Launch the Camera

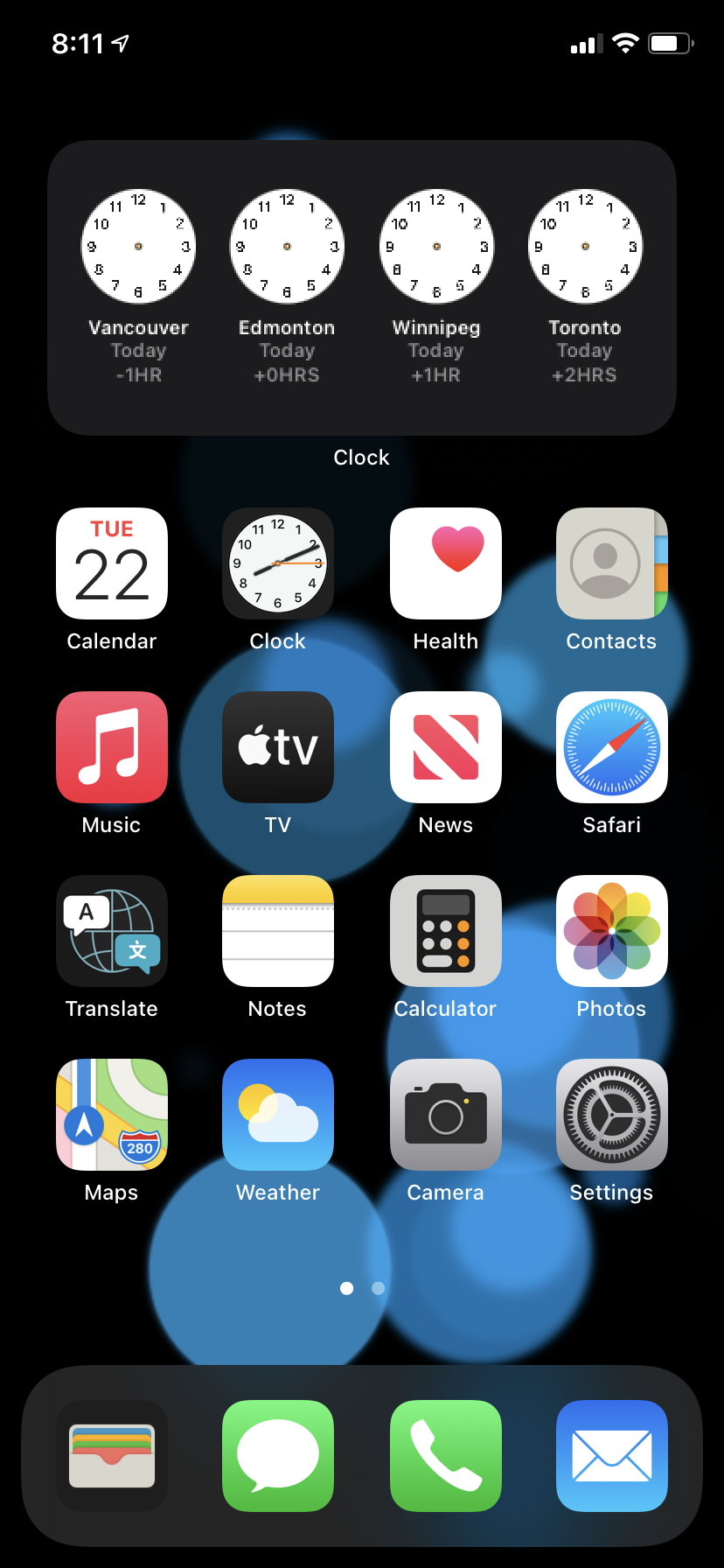point(445,1115)
